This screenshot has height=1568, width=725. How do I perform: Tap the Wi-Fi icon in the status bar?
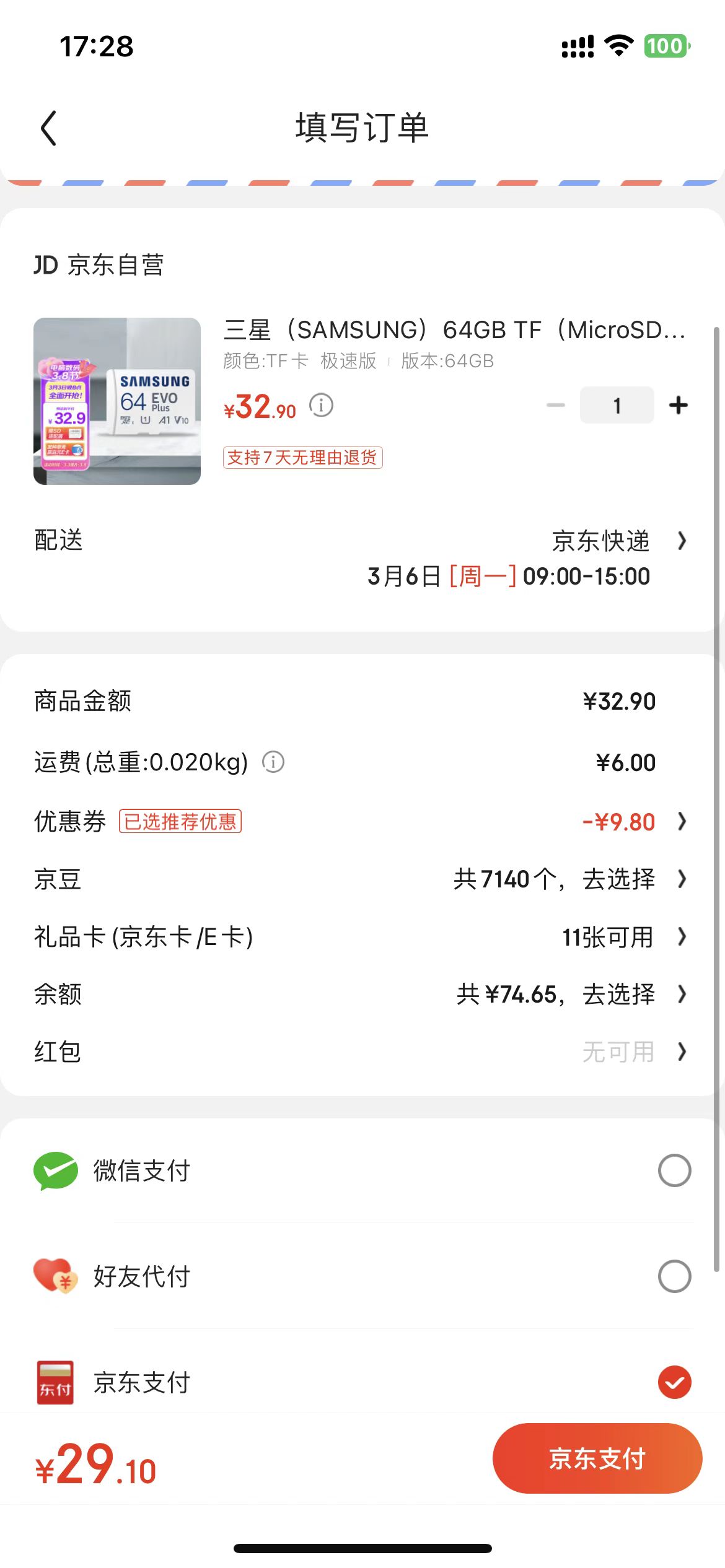pos(620,45)
